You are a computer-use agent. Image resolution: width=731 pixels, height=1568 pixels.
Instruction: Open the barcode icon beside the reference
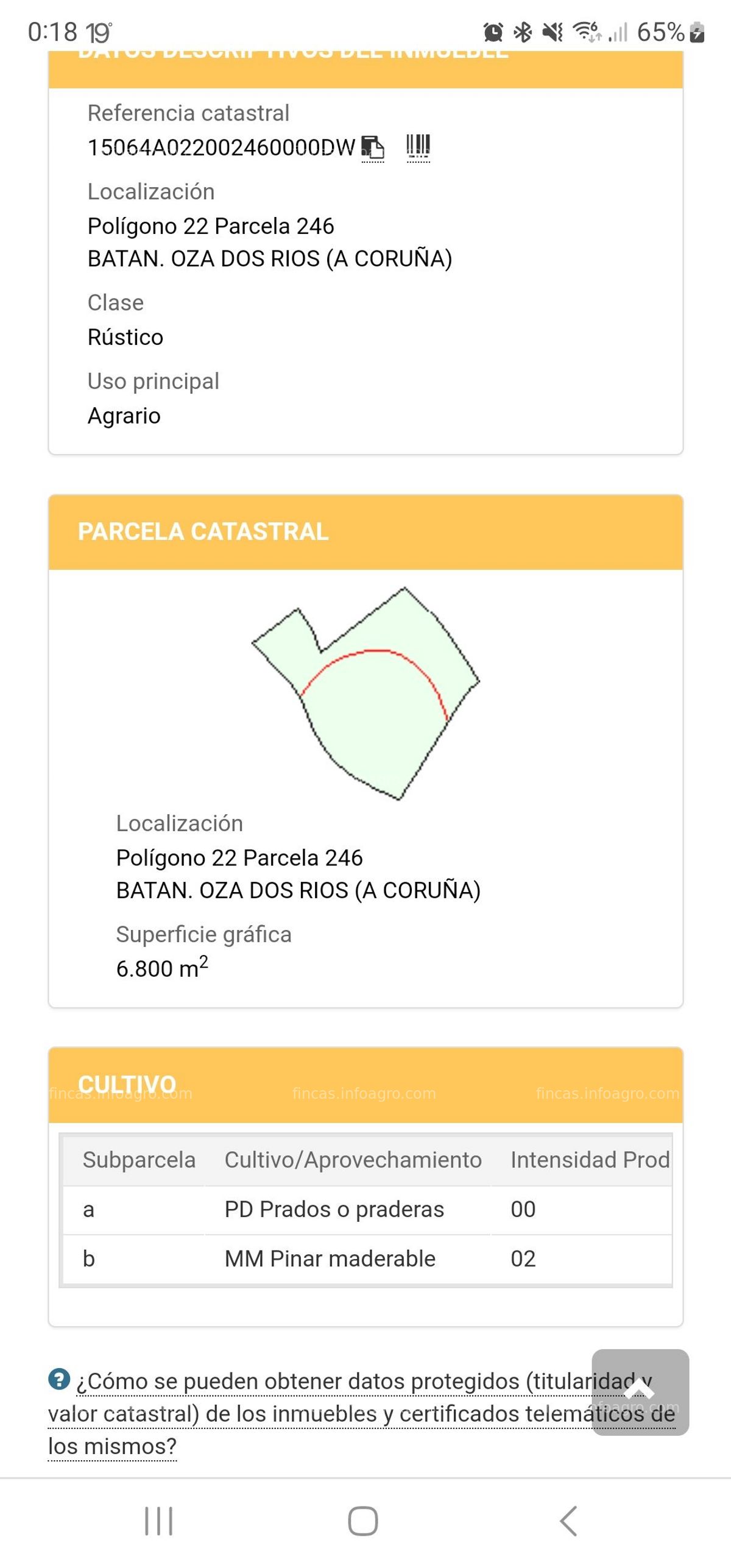click(x=418, y=147)
